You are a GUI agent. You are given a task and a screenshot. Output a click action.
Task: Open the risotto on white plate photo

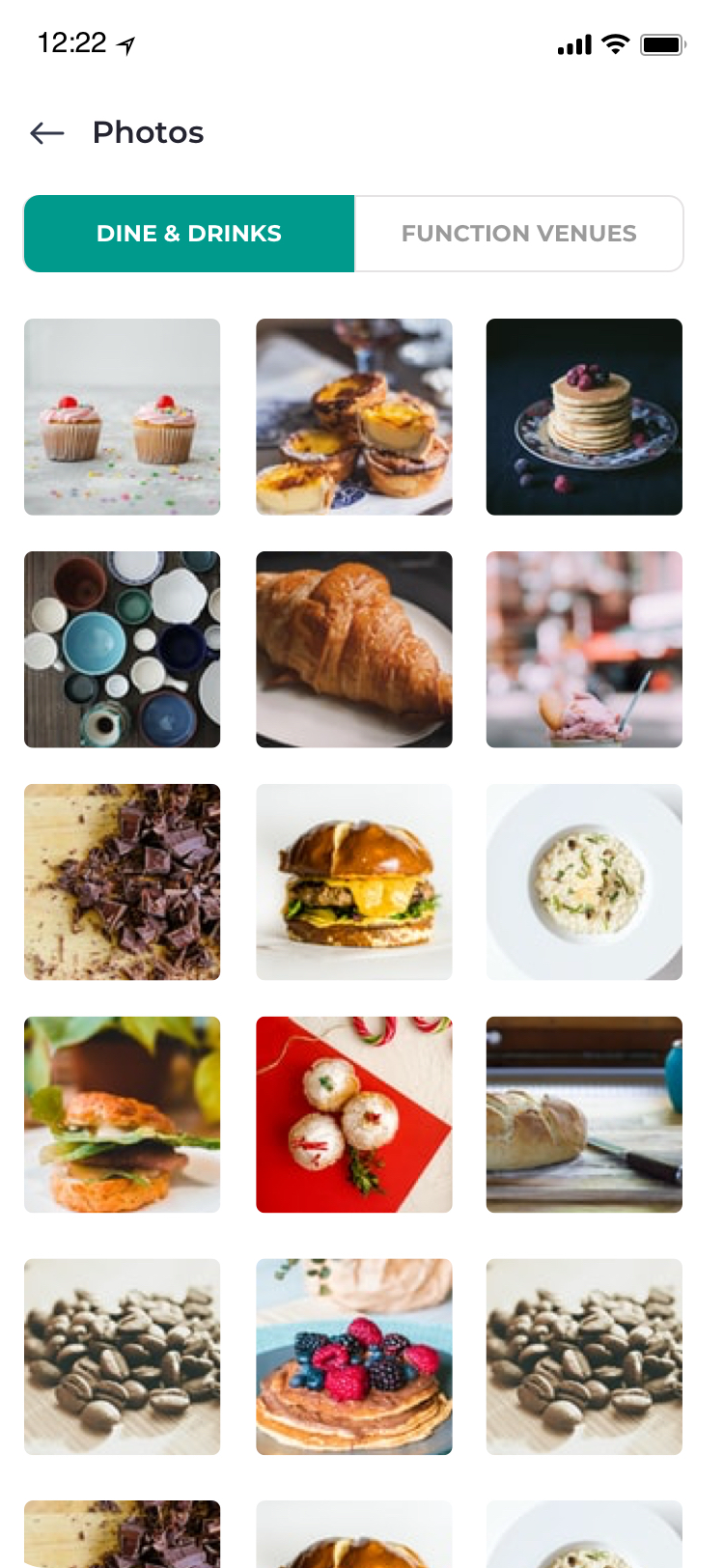(584, 882)
